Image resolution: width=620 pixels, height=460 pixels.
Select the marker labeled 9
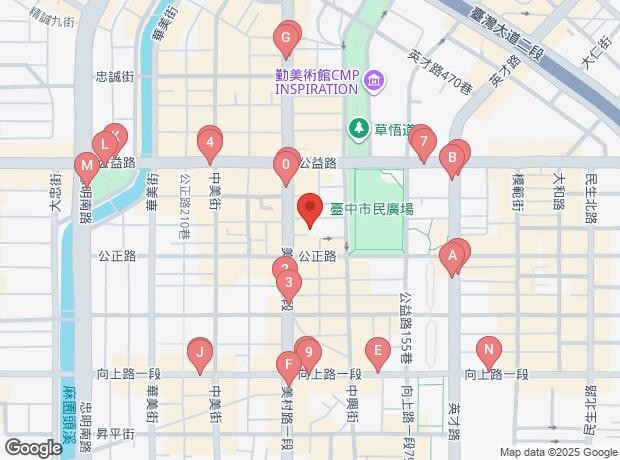[x=310, y=354]
